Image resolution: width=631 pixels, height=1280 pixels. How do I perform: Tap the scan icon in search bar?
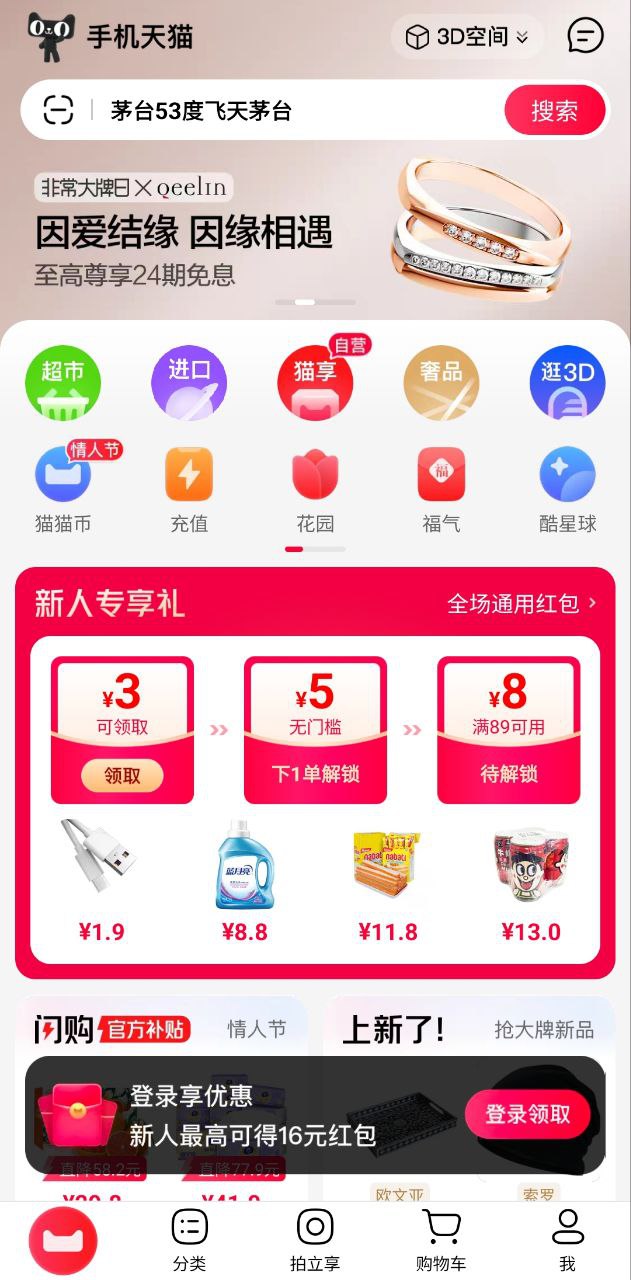click(x=58, y=110)
